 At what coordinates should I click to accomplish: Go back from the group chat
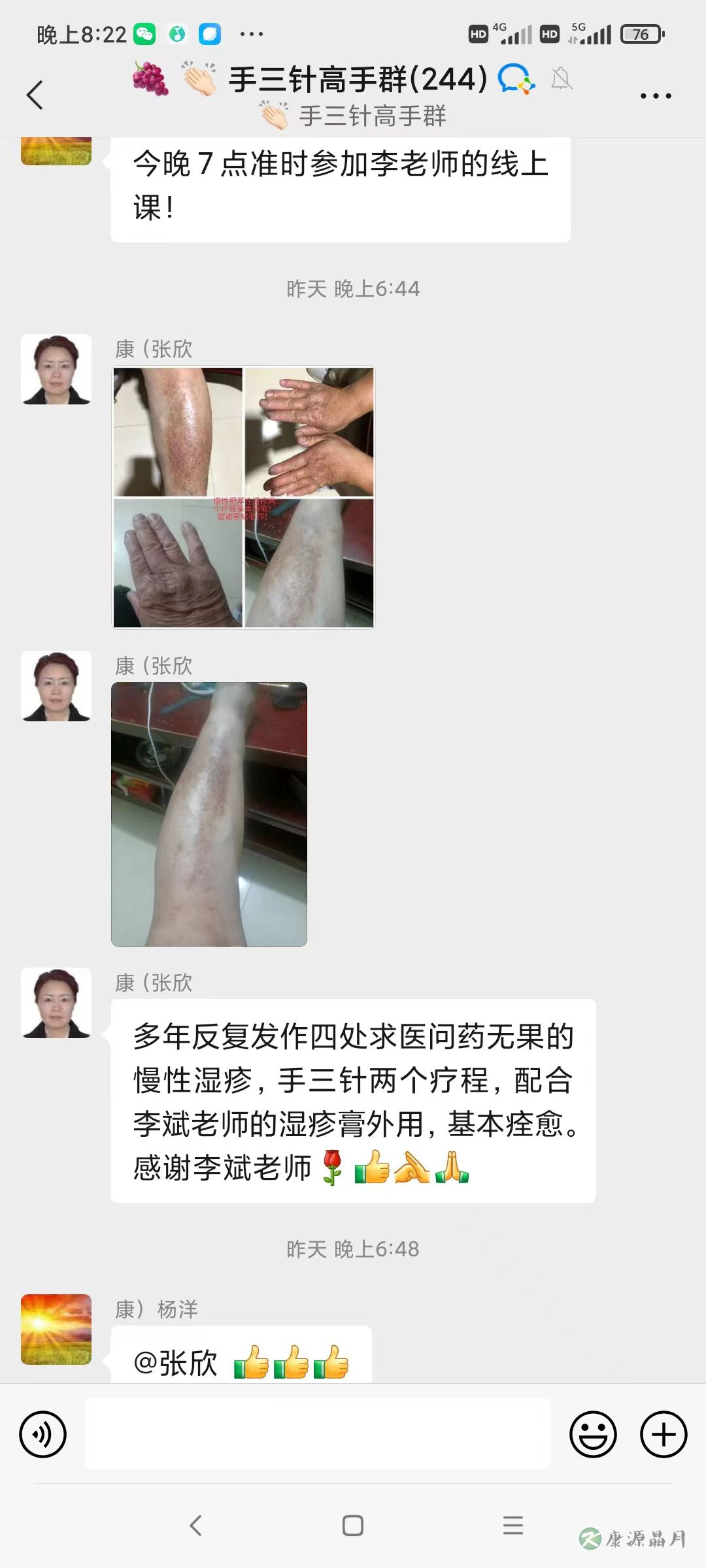tap(35, 95)
